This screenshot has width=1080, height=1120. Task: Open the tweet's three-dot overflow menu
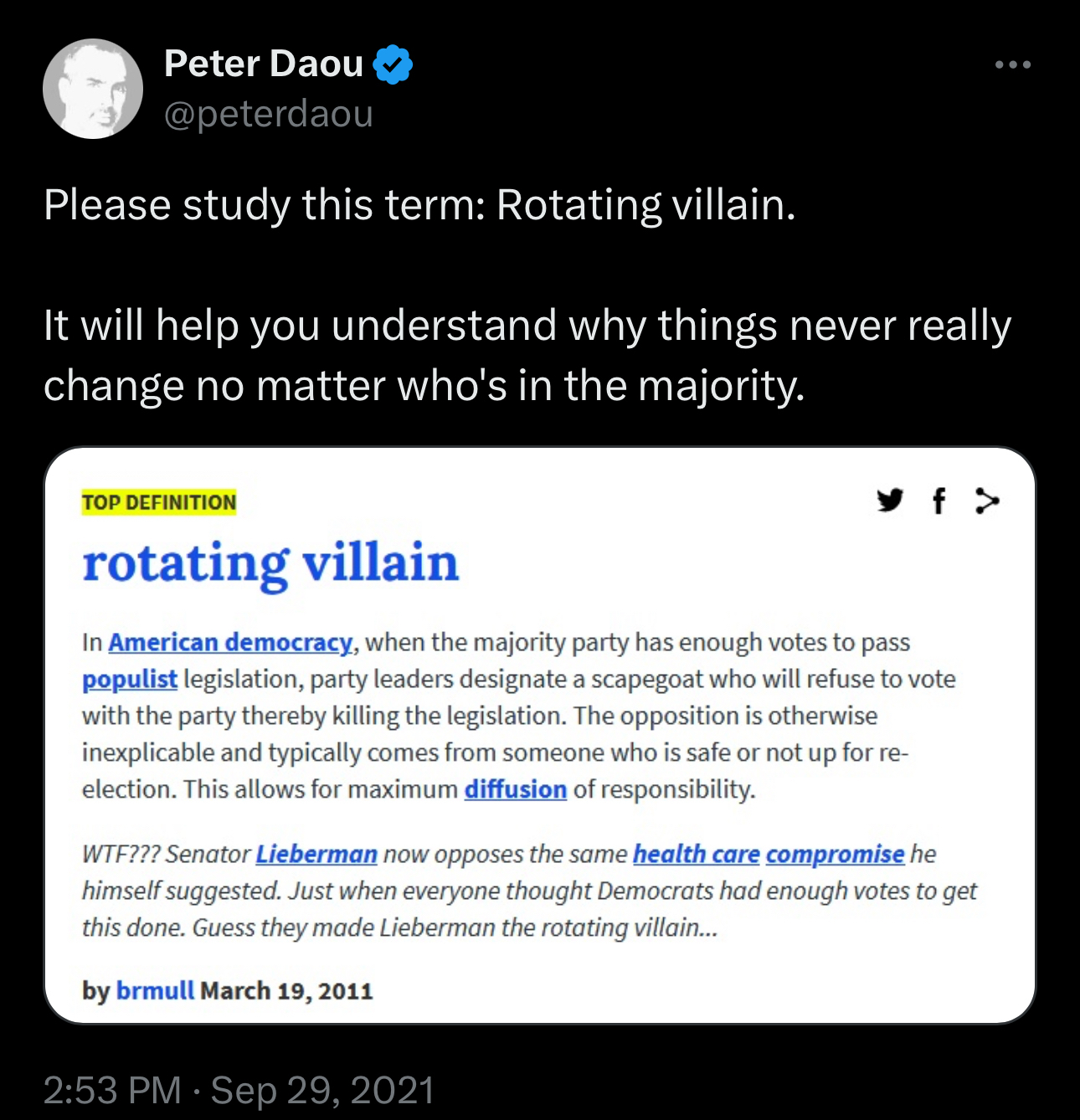click(1013, 65)
